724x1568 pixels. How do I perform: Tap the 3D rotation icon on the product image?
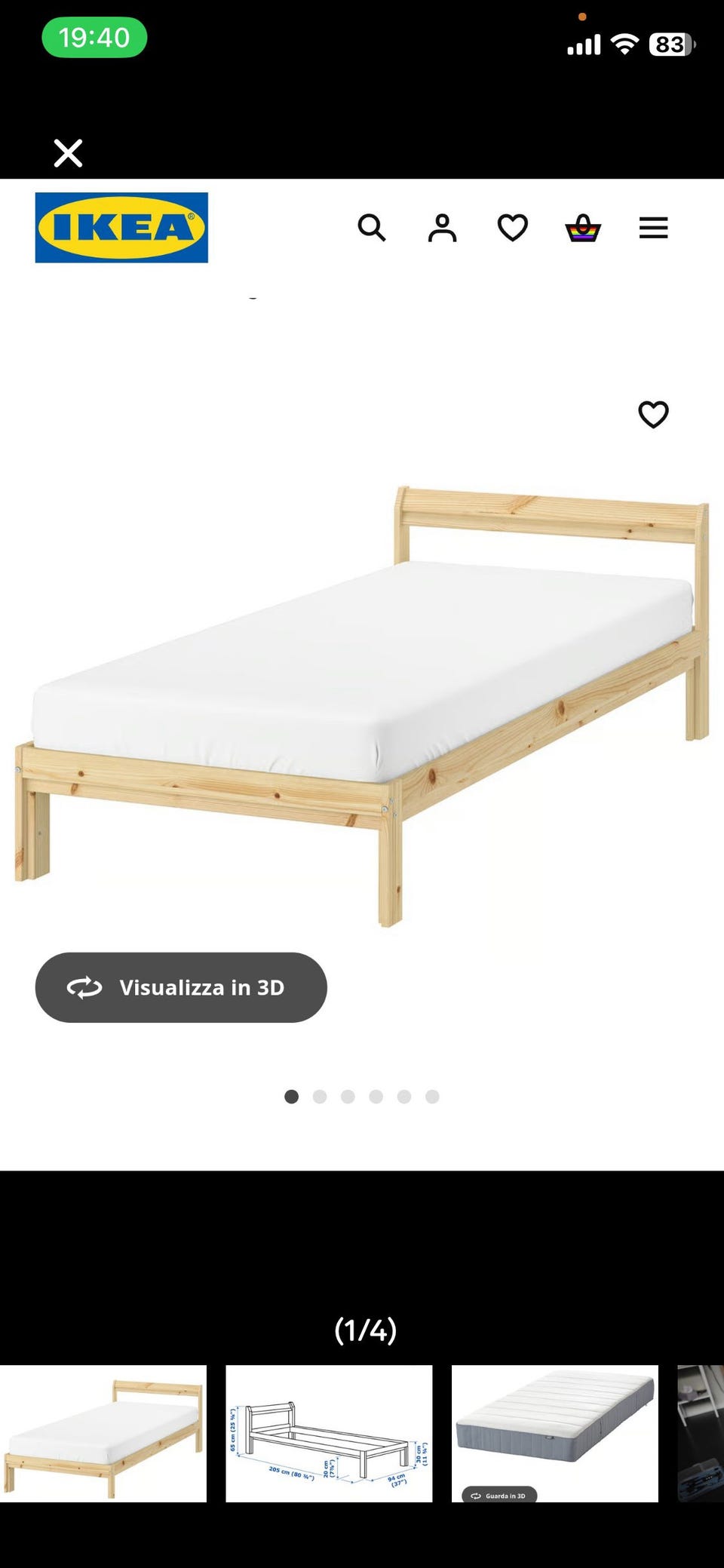click(85, 987)
